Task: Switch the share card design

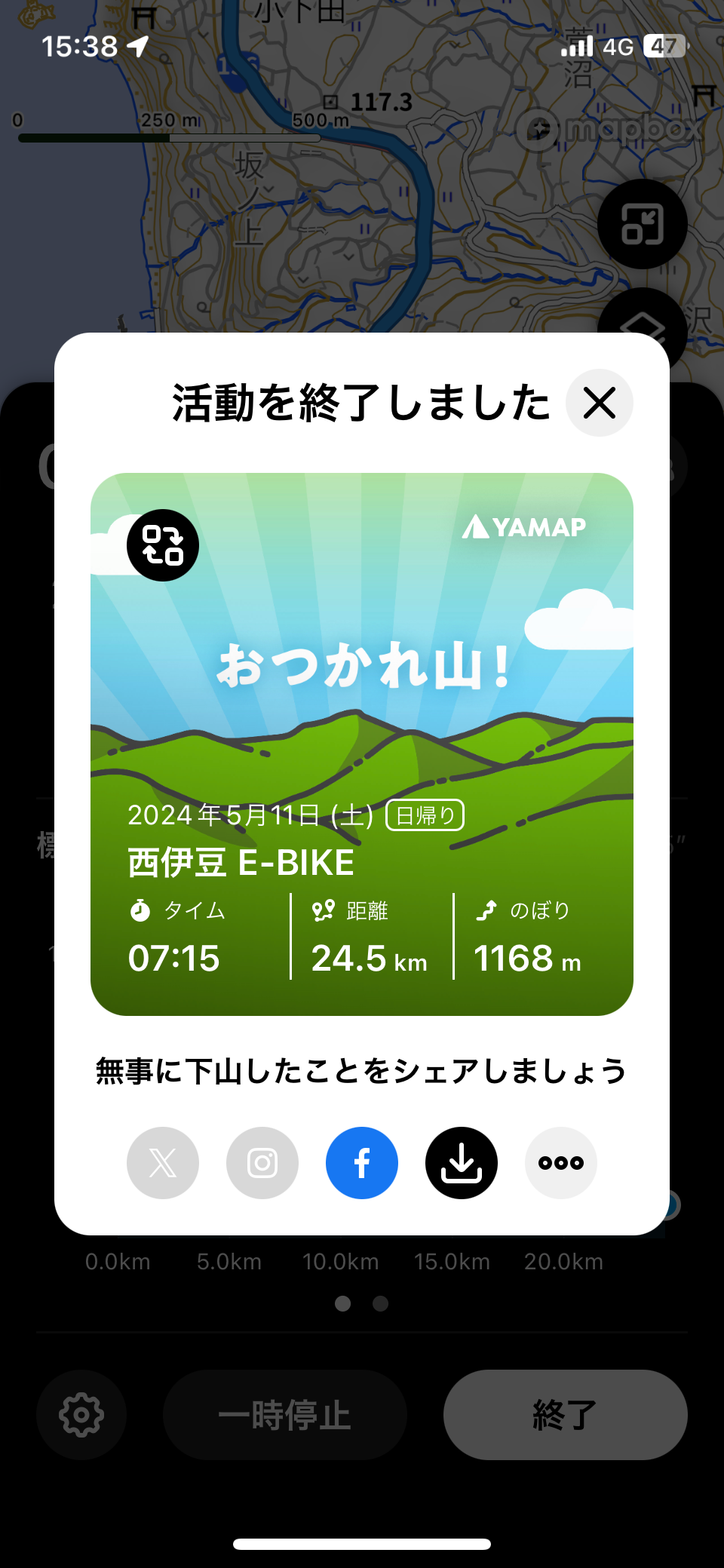Action: coord(163,545)
